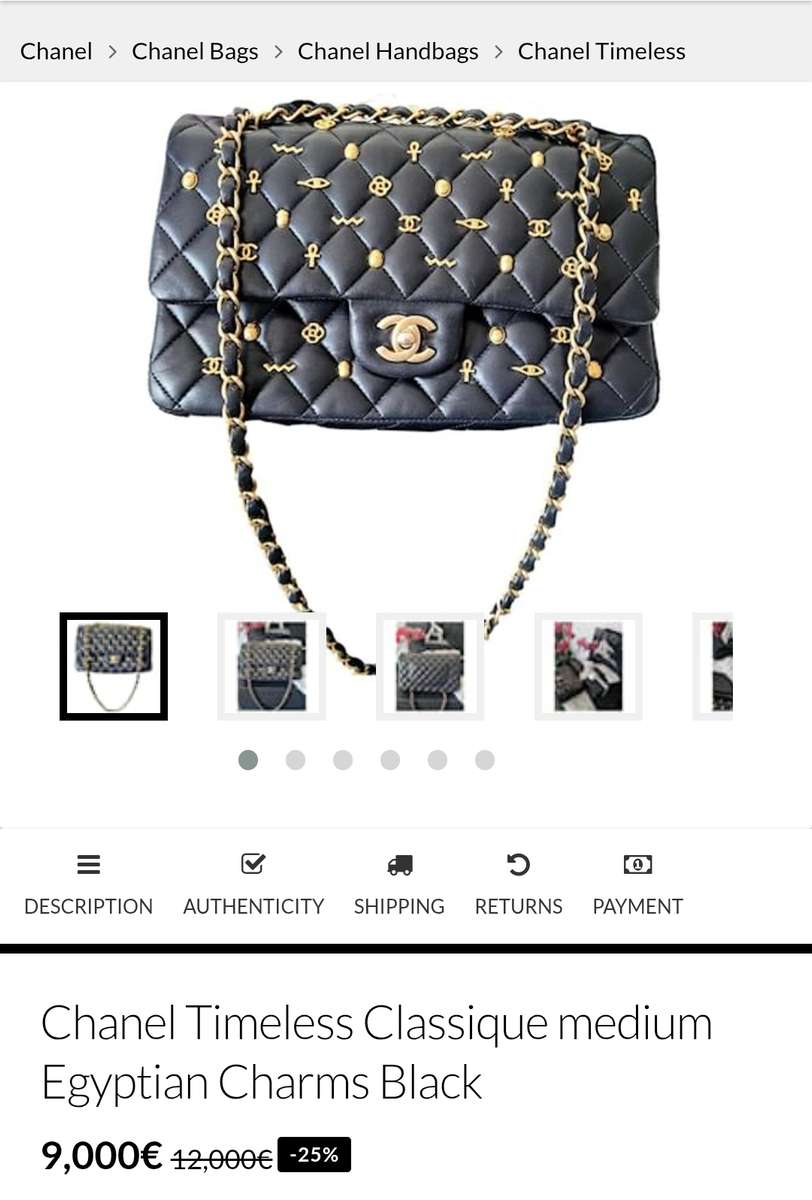Click the banknote Payment icon
Image resolution: width=812 pixels, height=1200 pixels.
[639, 864]
